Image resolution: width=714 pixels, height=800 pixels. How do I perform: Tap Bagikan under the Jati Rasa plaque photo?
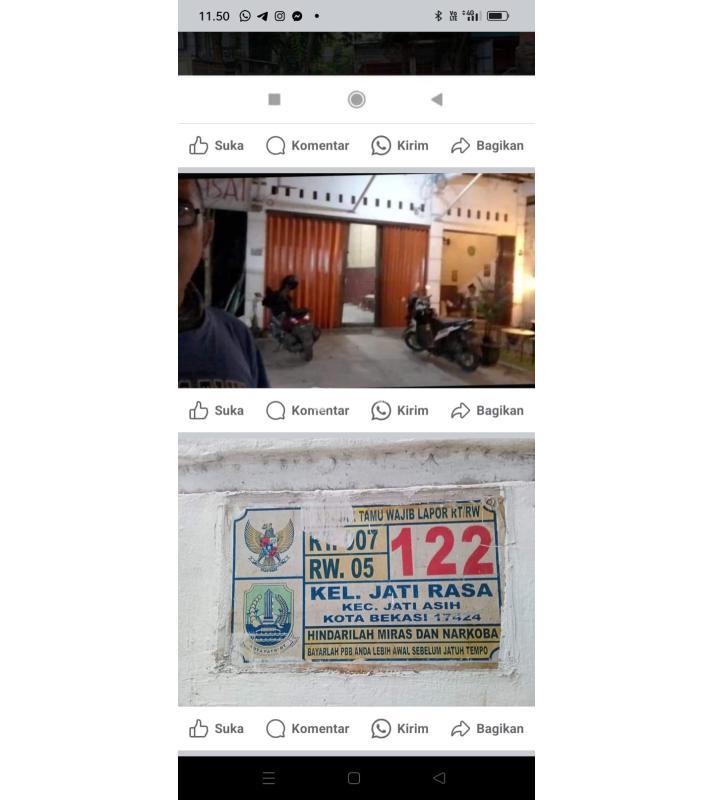[487, 729]
